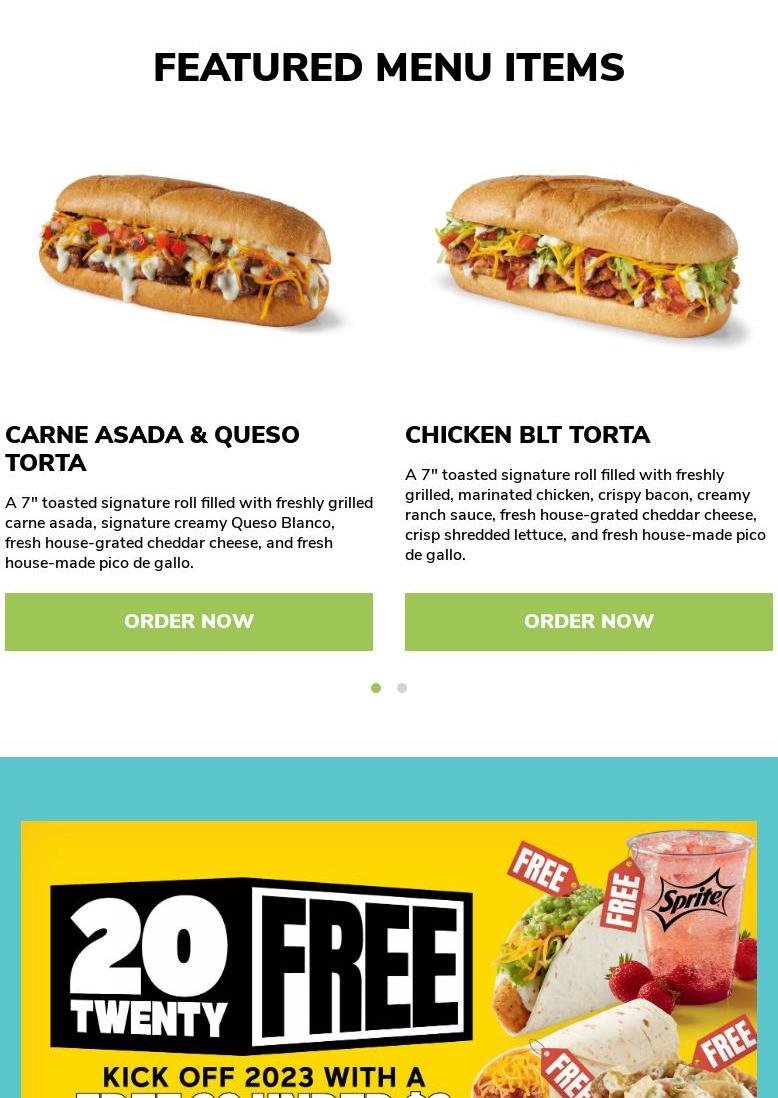778x1098 pixels.
Task: Order the Carne Asada & Queso Torta now
Action: [x=189, y=621]
